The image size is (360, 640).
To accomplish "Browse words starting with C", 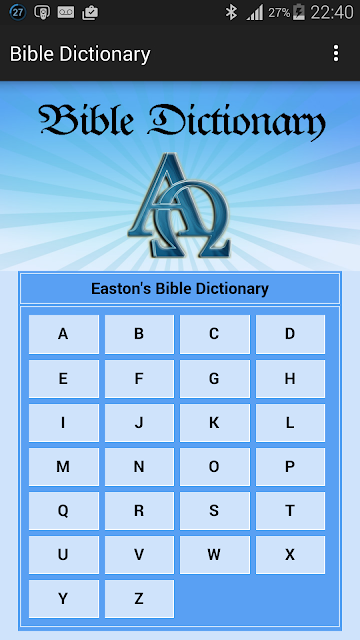I will pos(215,334).
